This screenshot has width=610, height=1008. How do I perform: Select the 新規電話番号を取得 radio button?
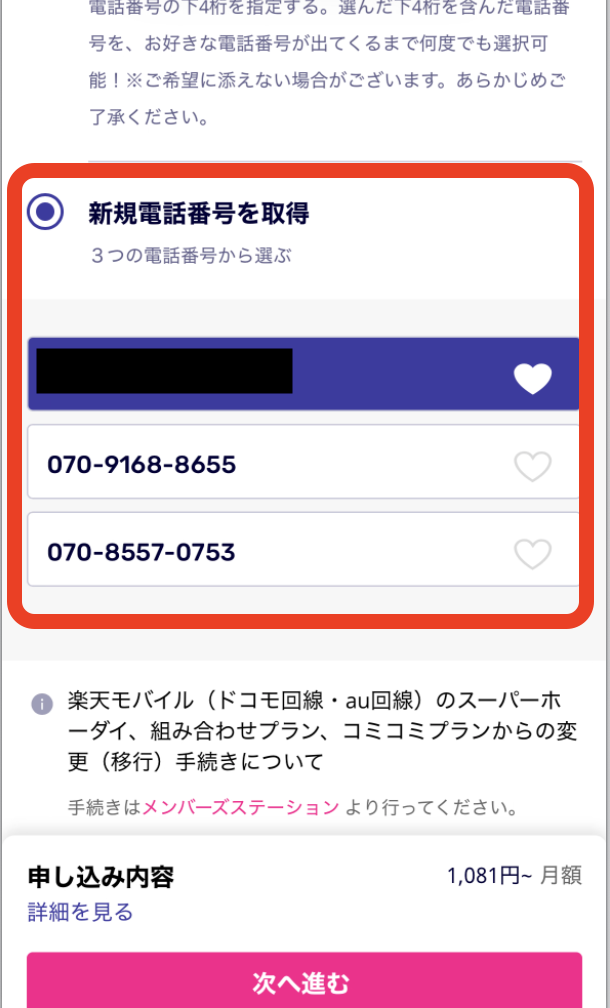pos(46,212)
